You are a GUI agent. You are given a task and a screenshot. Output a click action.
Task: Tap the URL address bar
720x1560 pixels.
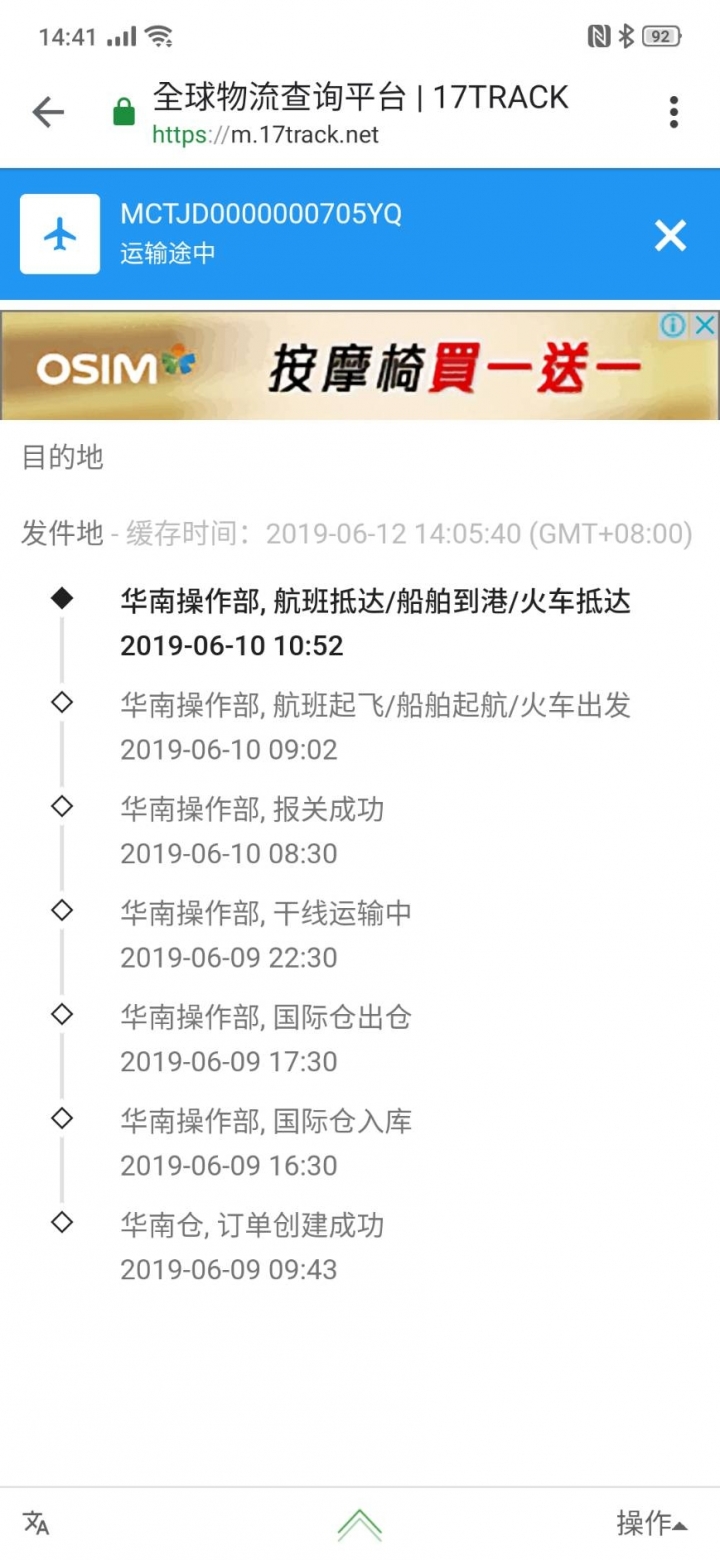360,113
